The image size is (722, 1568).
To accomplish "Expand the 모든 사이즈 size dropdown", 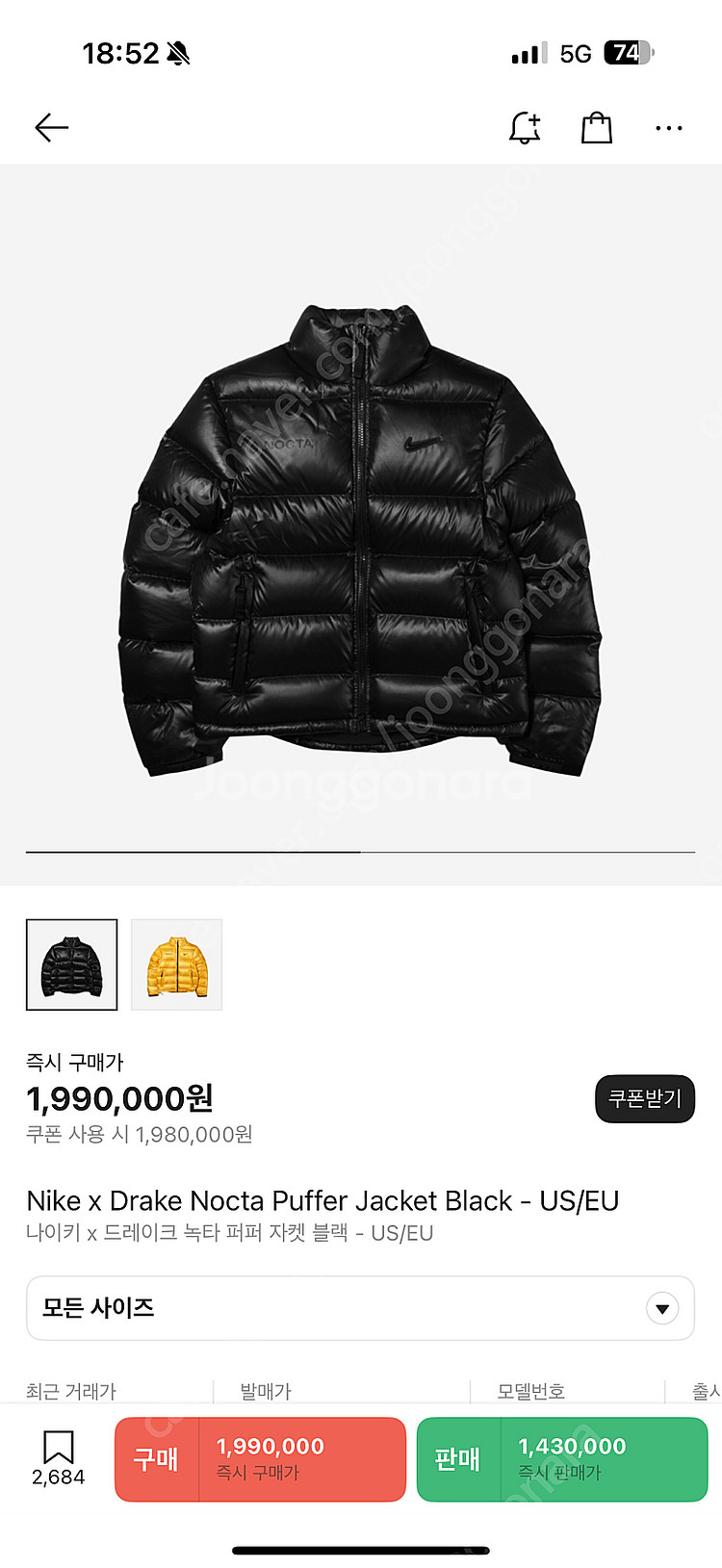I will [360, 1308].
